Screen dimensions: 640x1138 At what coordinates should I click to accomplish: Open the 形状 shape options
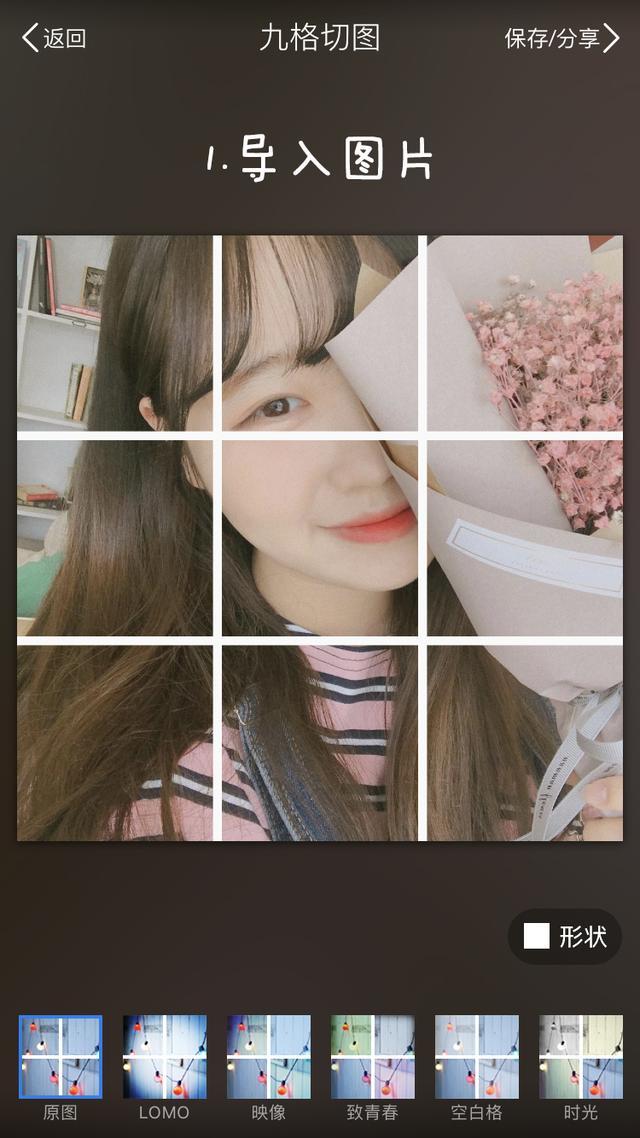coord(565,936)
